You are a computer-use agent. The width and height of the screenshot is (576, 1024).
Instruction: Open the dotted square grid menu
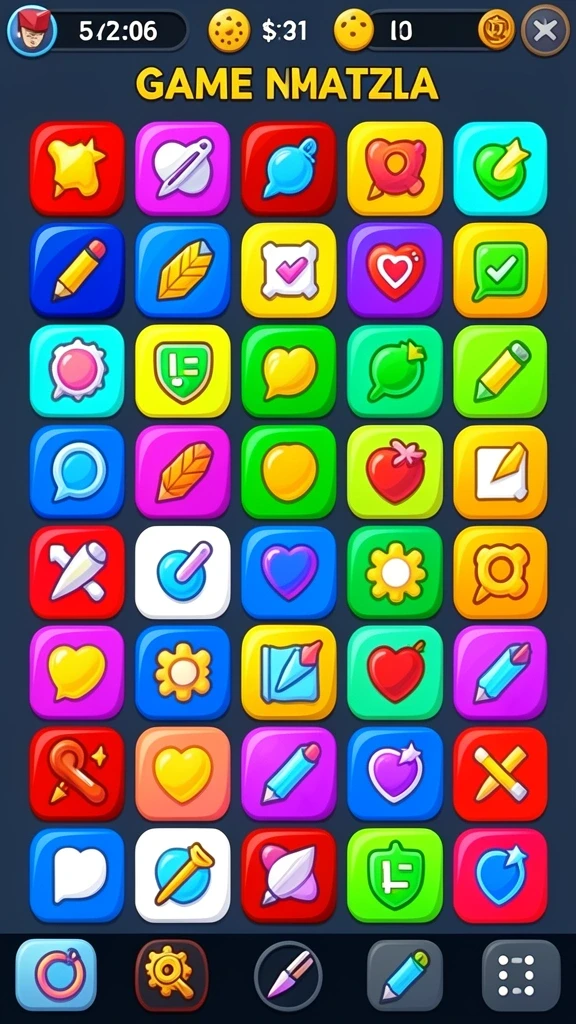[521, 976]
